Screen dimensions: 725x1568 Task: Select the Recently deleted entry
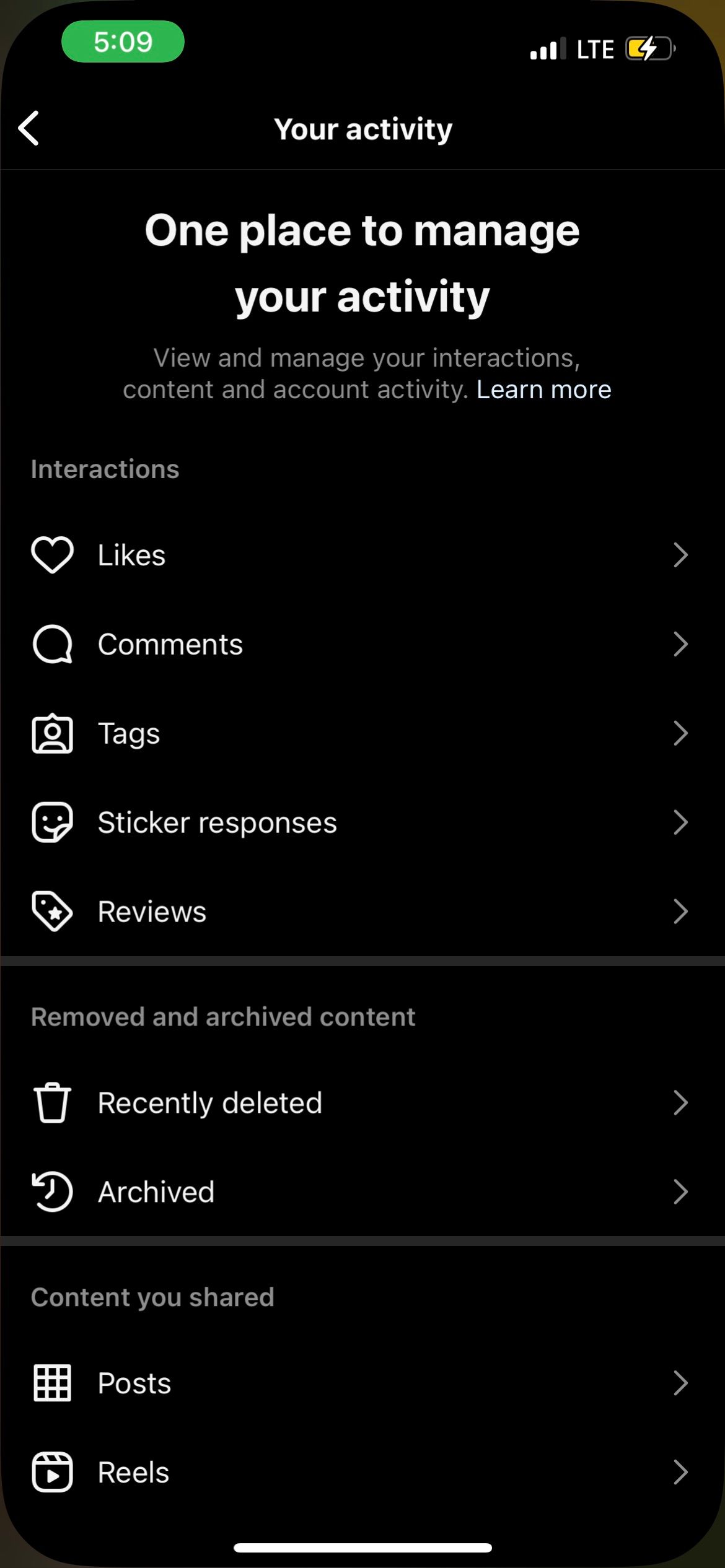pos(209,1102)
